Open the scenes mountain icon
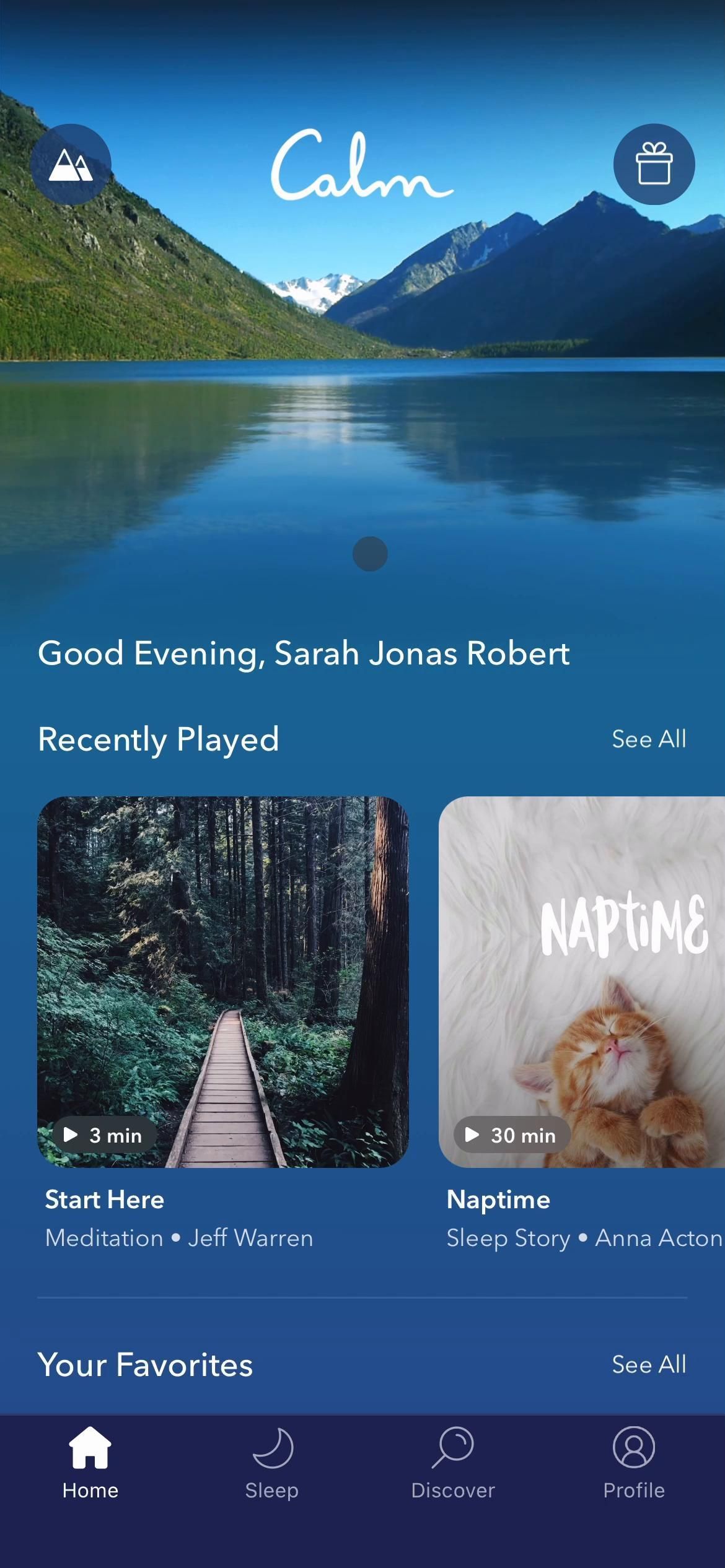The height and width of the screenshot is (1568, 725). 71,165
